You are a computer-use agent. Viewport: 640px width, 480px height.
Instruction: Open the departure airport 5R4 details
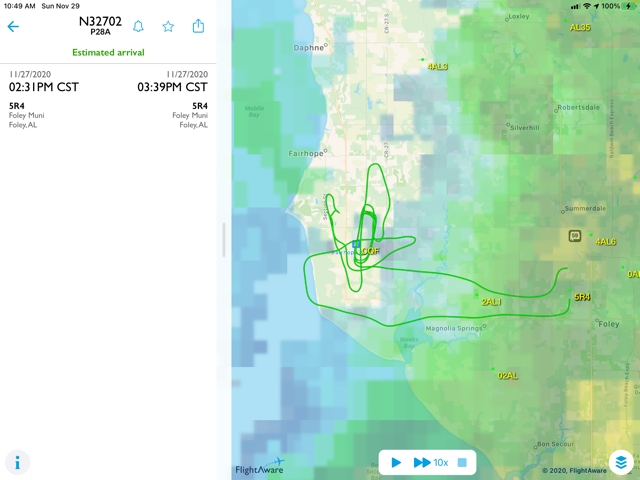click(x=17, y=106)
